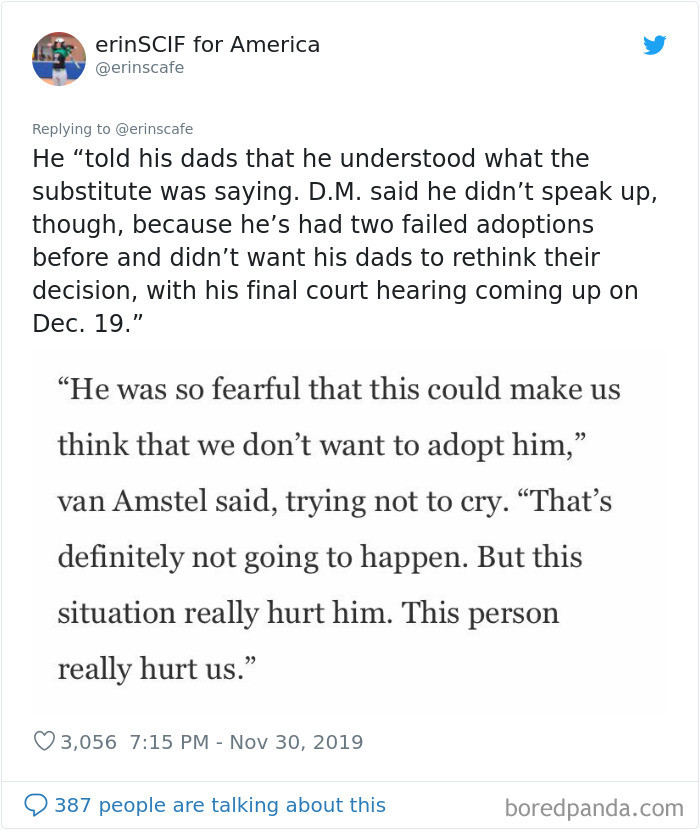700x830 pixels.
Task: Open the Twitter bird icon
Action: [654, 45]
